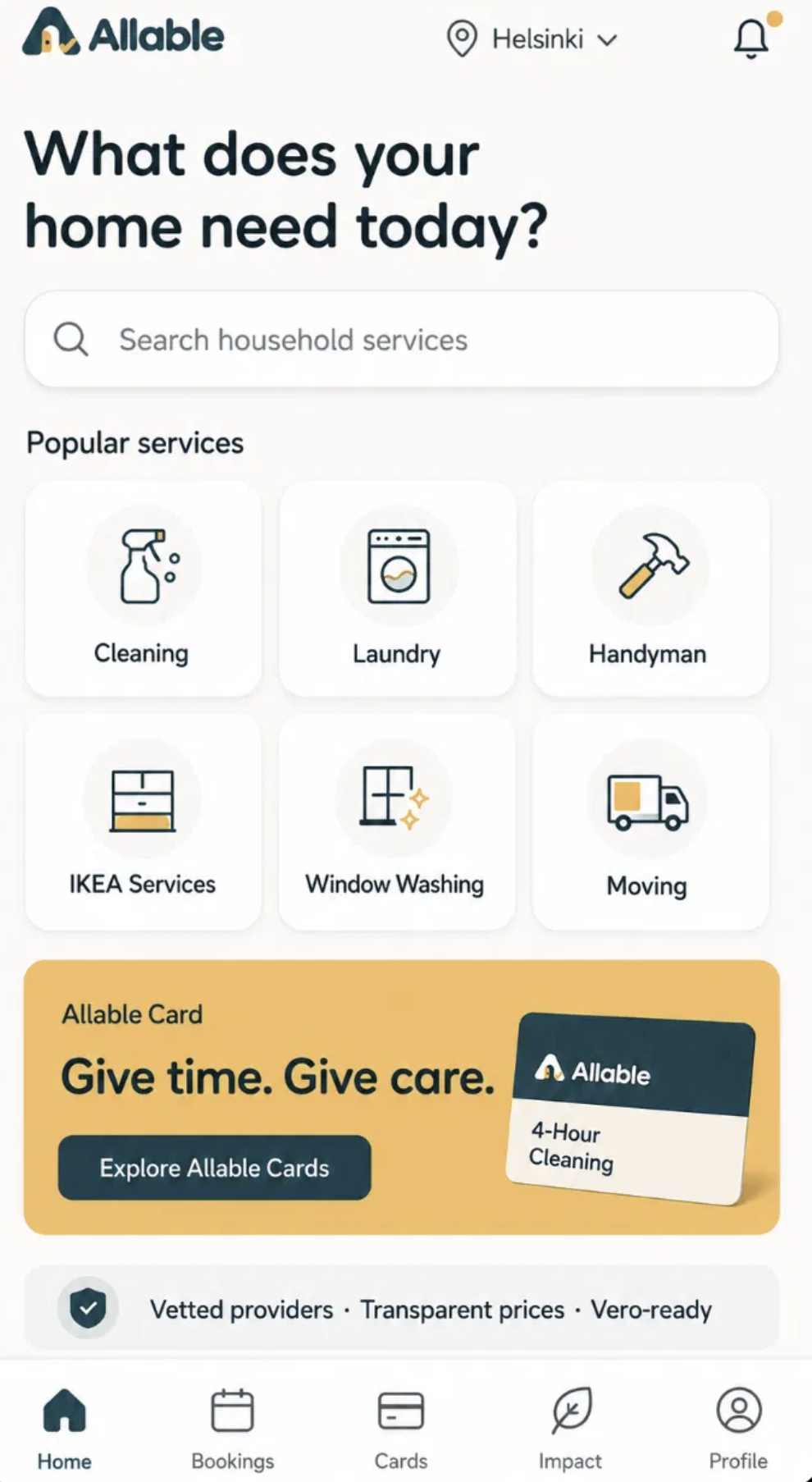Viewport: 812px width, 1482px height.
Task: Tap Explore Allable Cards button
Action: (214, 1167)
